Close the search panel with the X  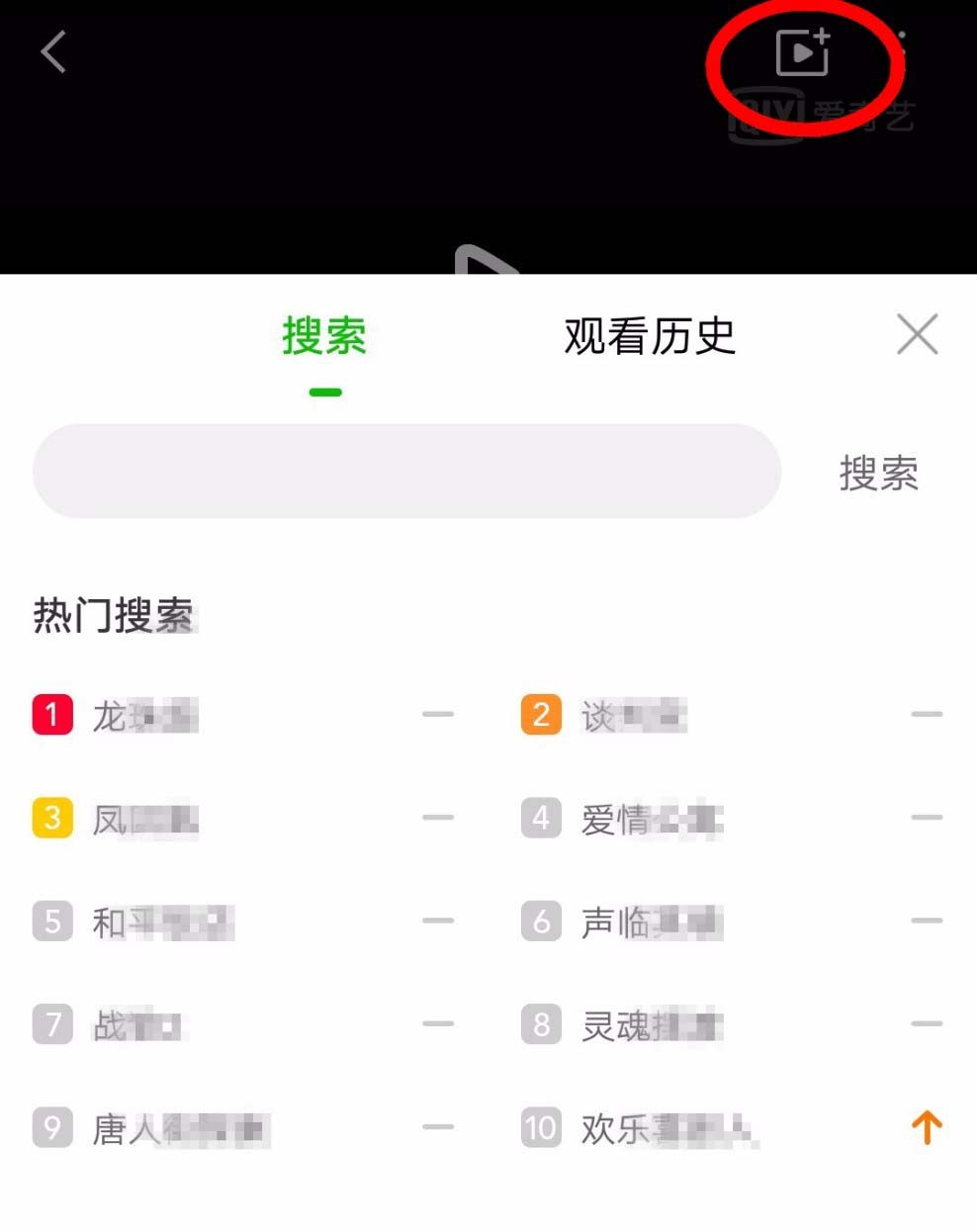click(917, 334)
